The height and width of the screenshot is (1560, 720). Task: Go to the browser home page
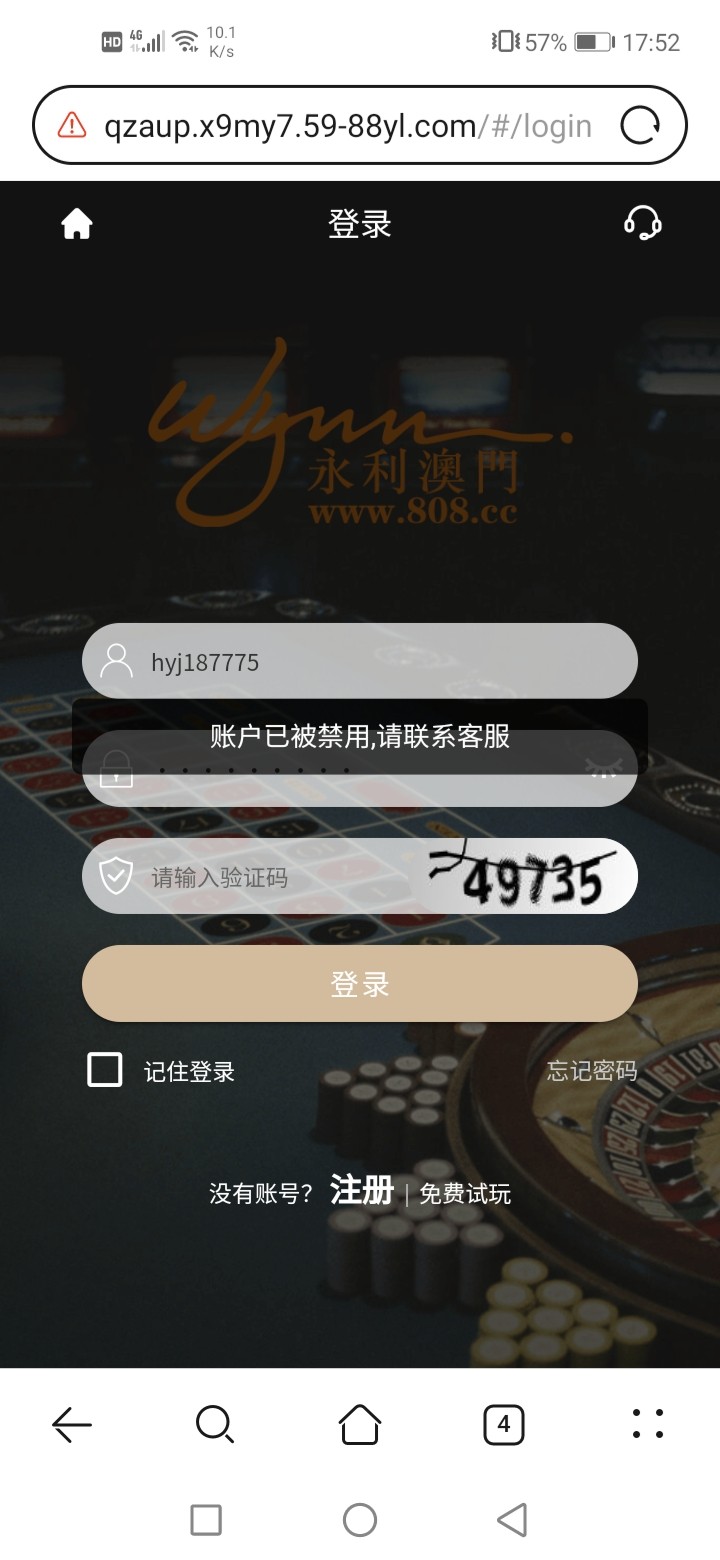coord(360,1424)
